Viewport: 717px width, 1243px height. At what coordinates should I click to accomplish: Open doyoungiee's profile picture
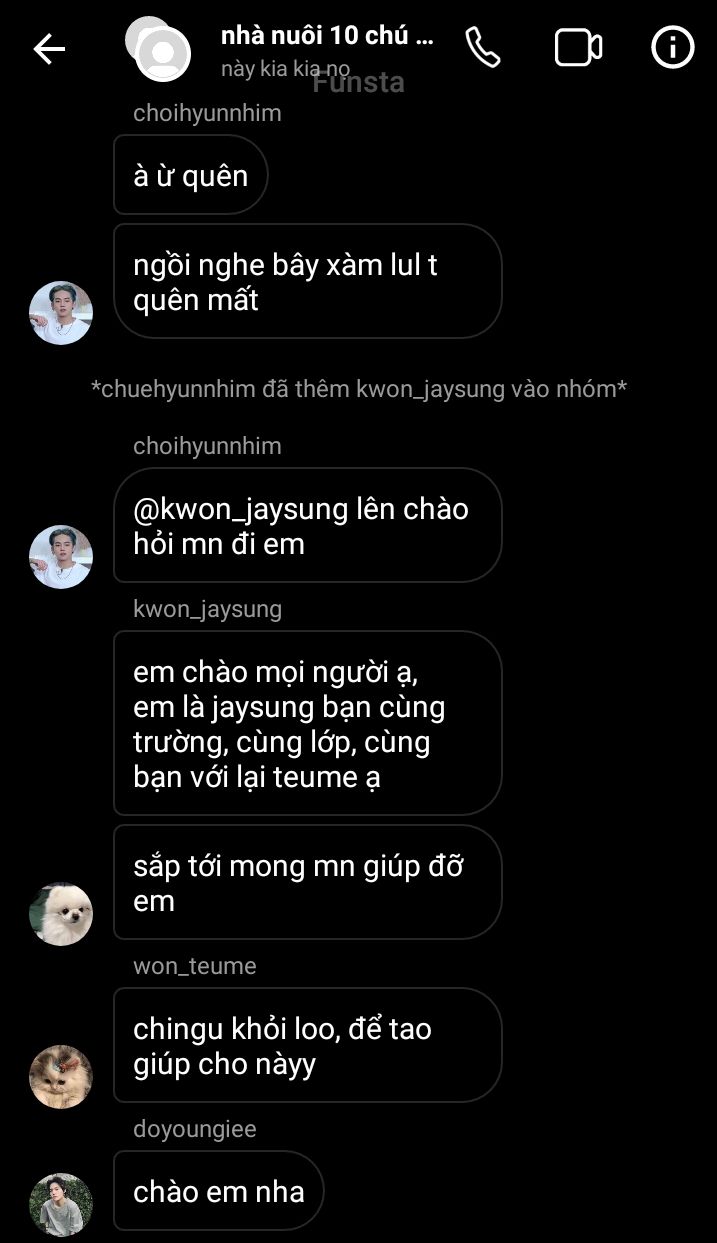click(x=61, y=1204)
